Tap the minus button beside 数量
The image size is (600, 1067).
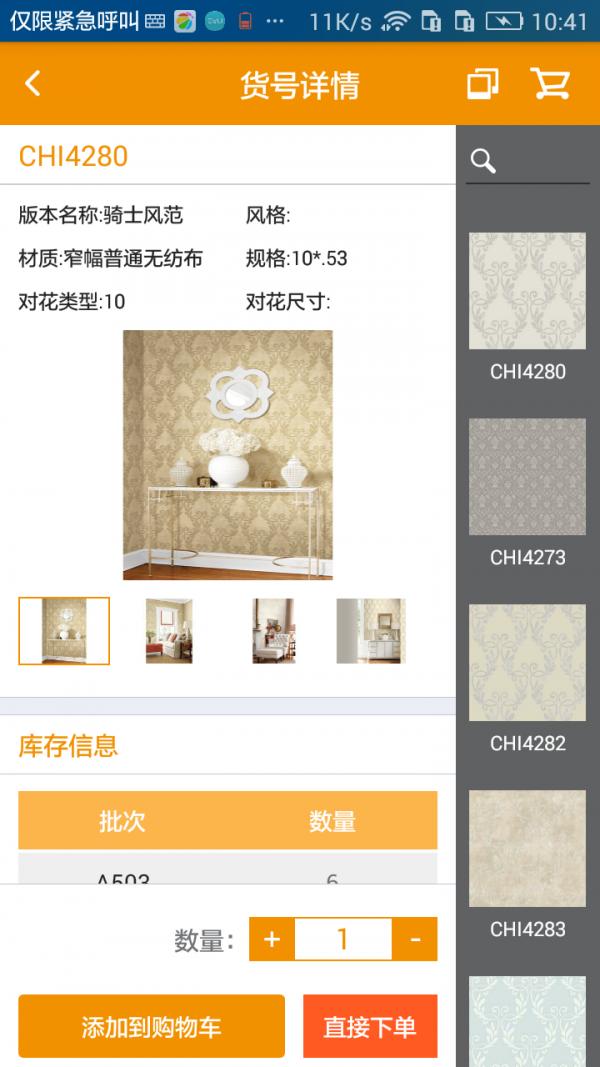(415, 939)
